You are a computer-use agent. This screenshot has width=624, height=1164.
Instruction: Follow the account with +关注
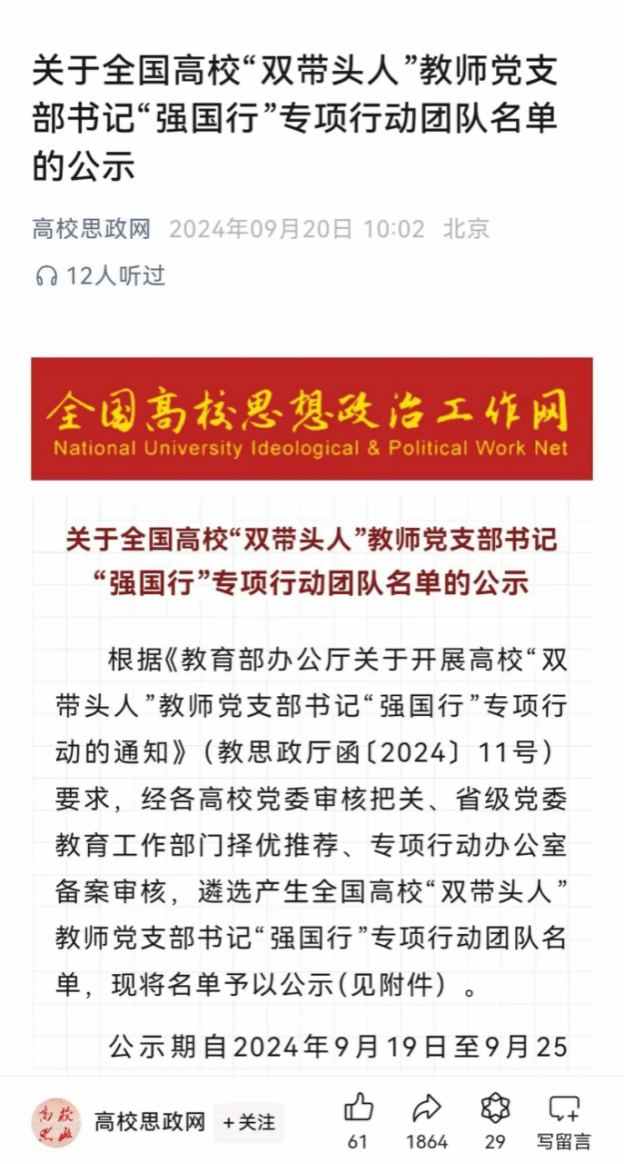(x=249, y=1122)
